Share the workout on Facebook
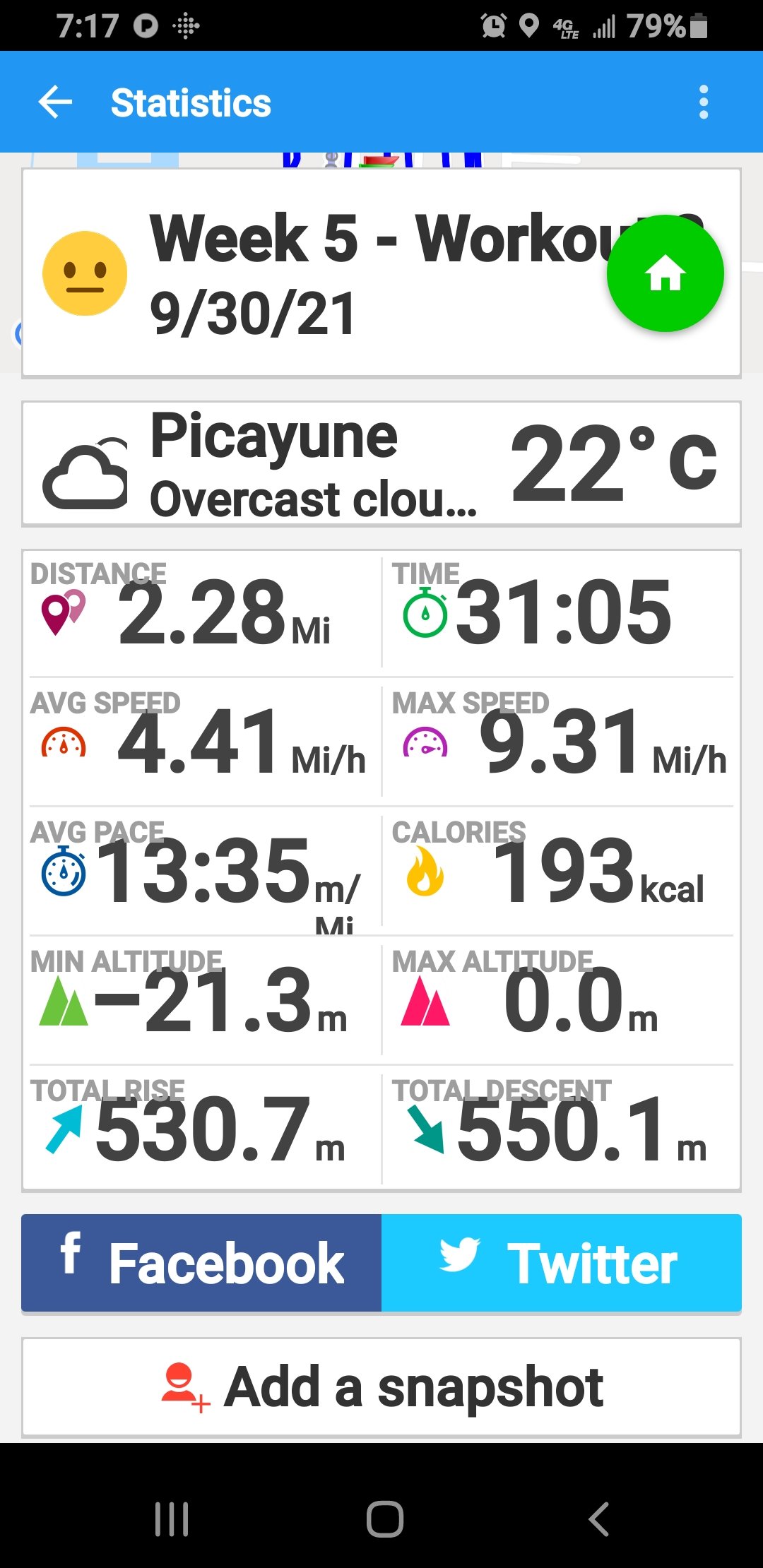The image size is (763, 1568). (x=202, y=1263)
